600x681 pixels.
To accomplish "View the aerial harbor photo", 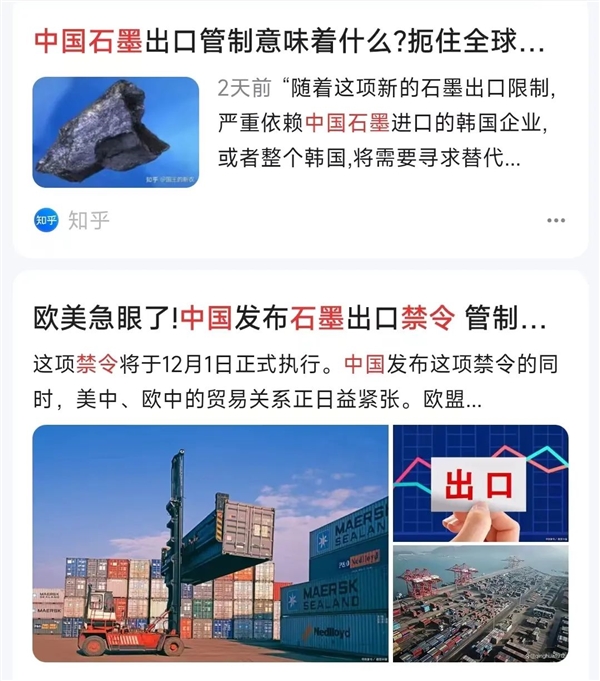I will pos(480,604).
